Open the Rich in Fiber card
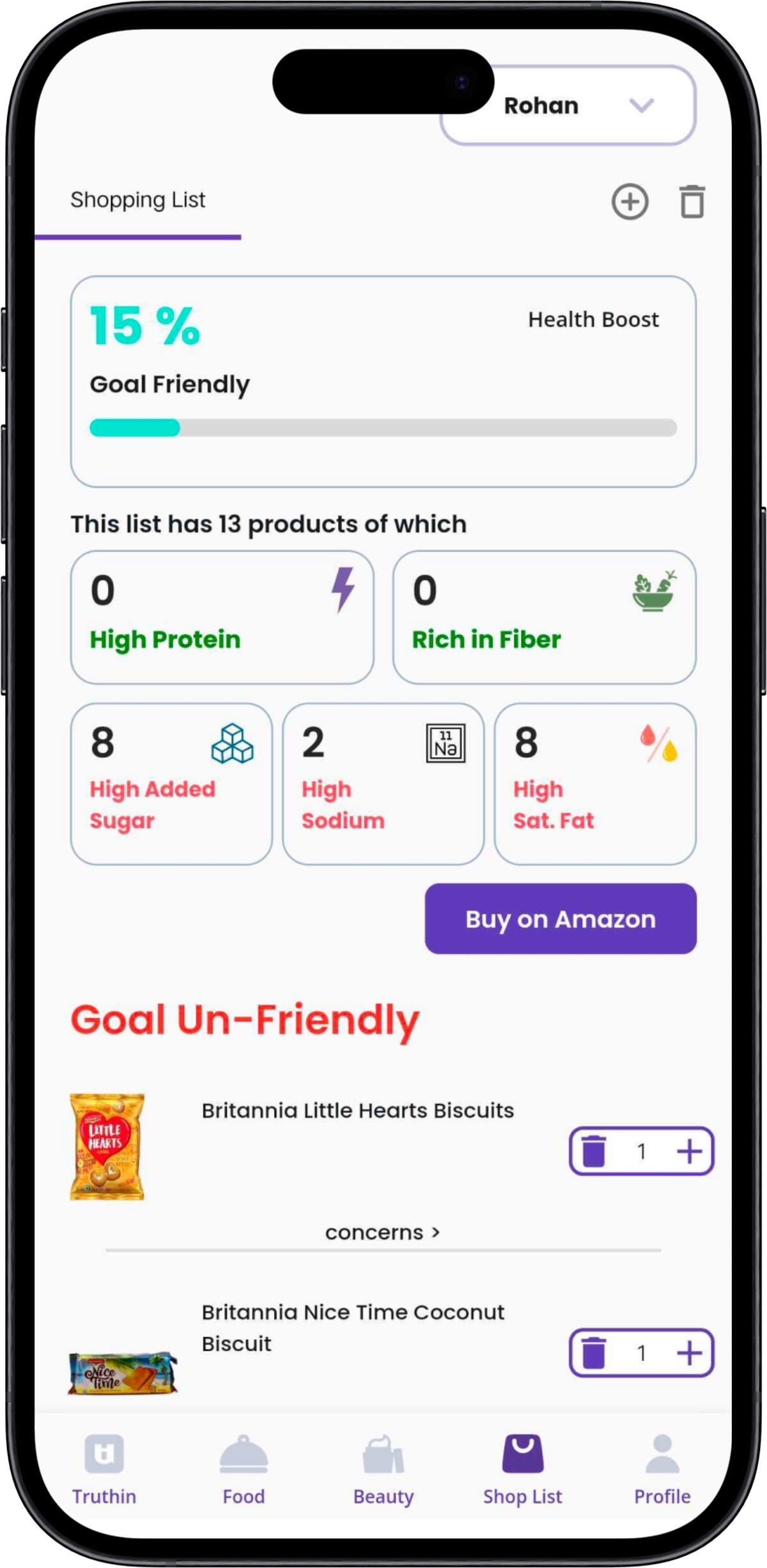The image size is (767, 1568). [544, 617]
